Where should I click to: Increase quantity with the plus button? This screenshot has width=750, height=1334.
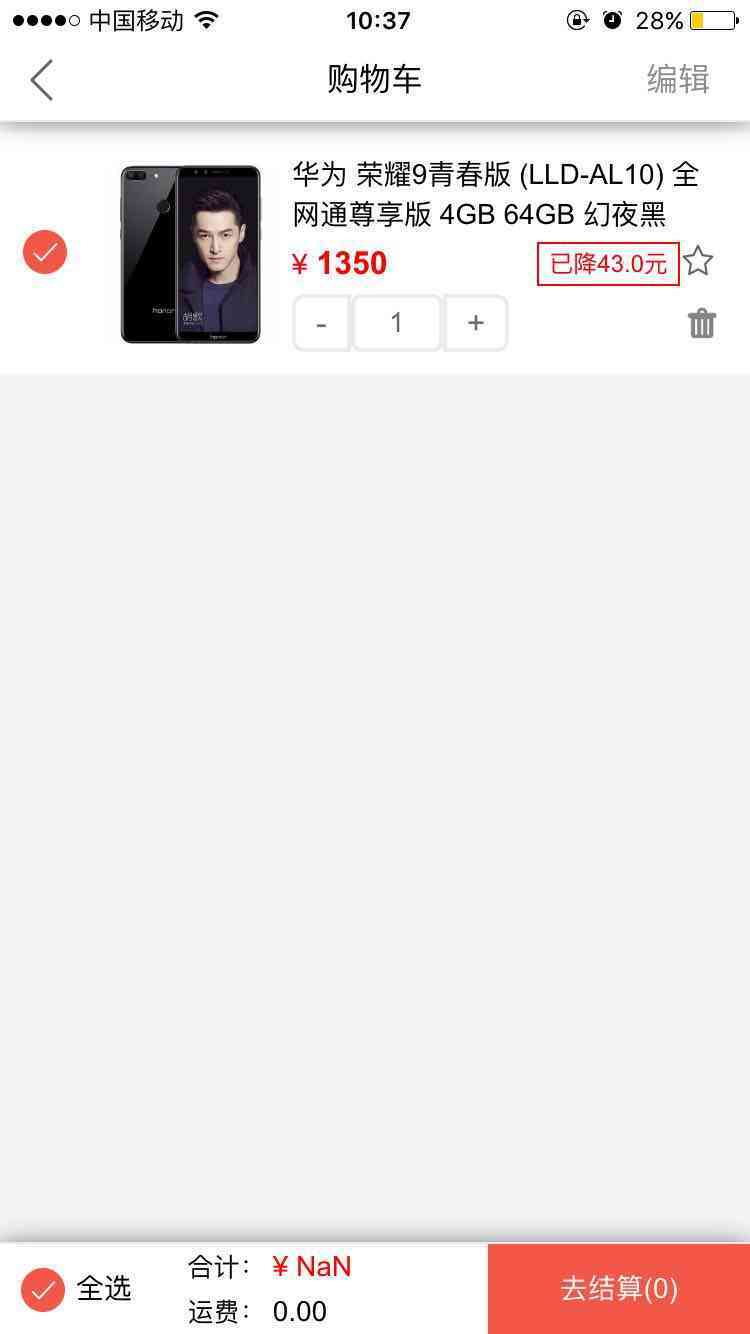tap(476, 323)
